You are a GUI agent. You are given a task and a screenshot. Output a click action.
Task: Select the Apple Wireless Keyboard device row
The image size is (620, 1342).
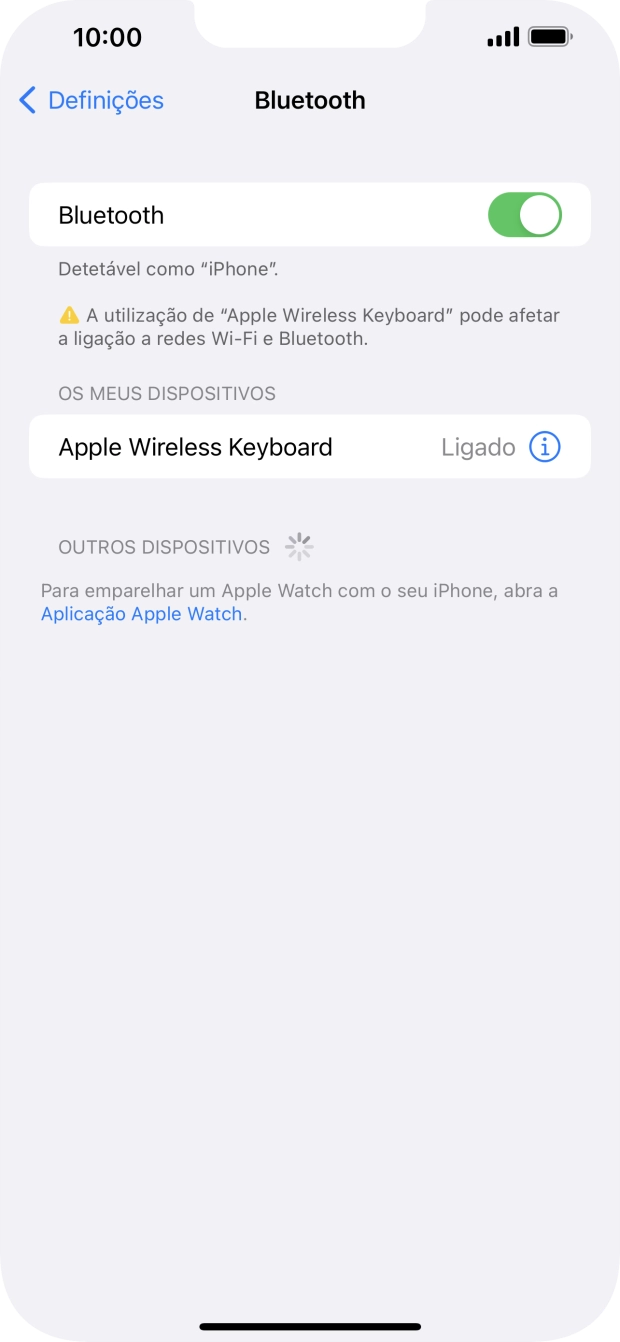(x=250, y=447)
